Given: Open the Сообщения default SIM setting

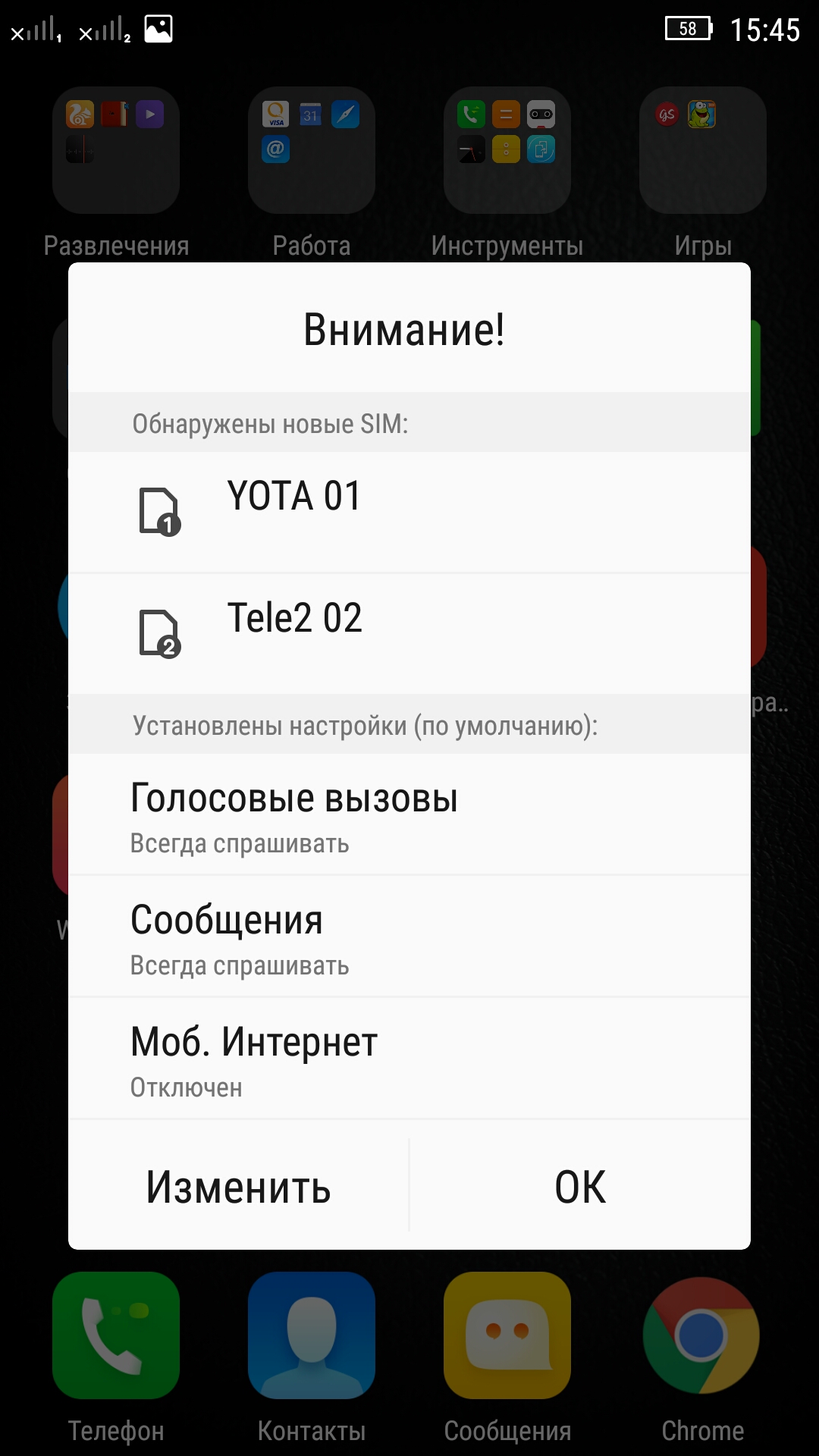Looking at the screenshot, I should tap(409, 937).
